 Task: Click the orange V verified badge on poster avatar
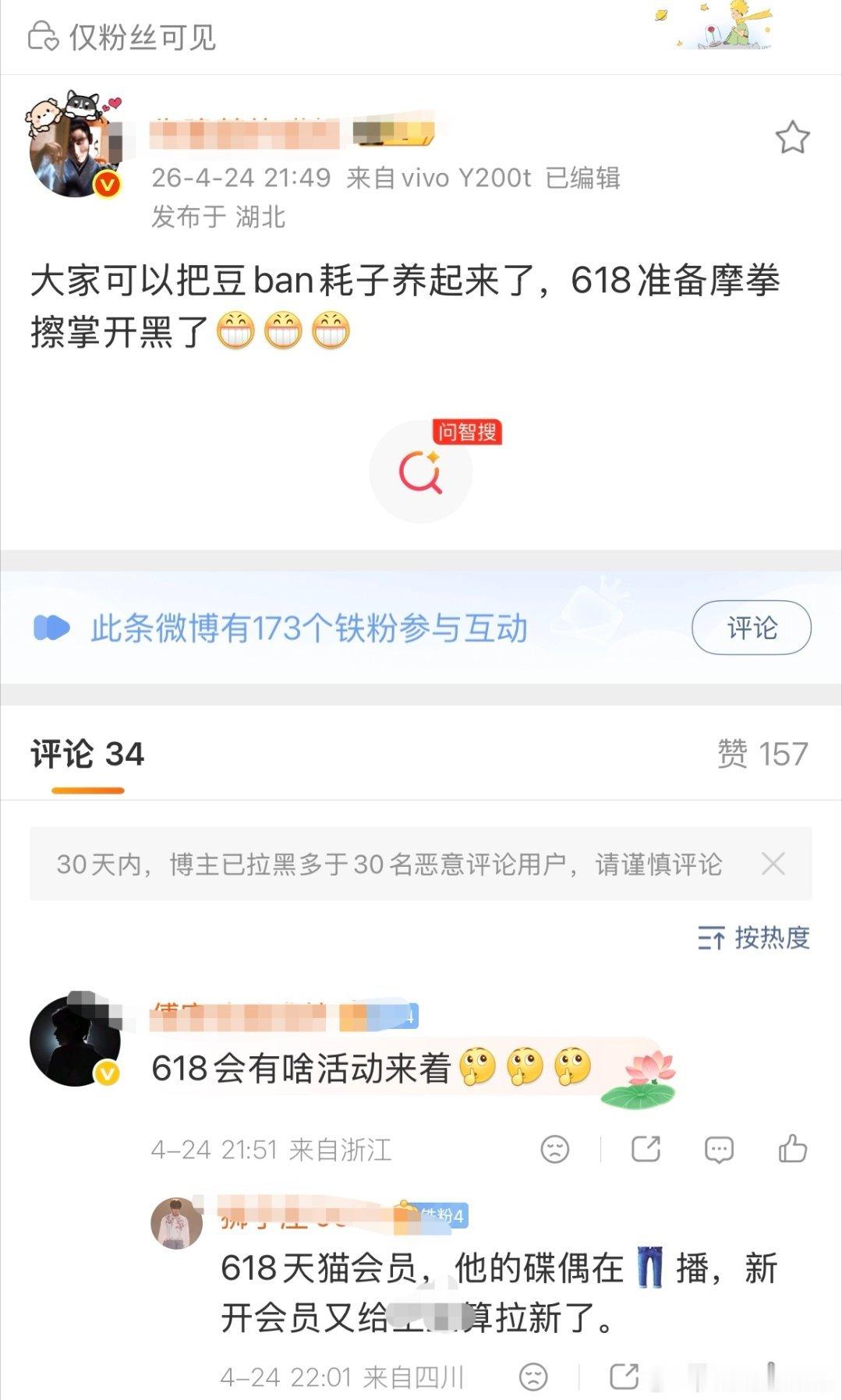(x=105, y=184)
